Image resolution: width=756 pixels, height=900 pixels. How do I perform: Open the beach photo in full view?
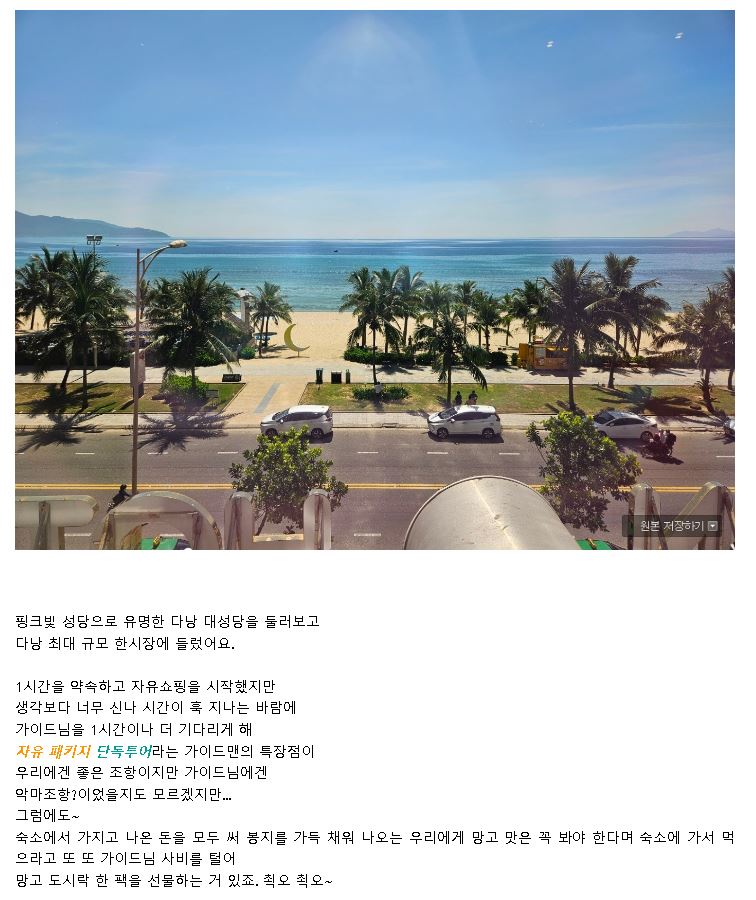[374, 280]
